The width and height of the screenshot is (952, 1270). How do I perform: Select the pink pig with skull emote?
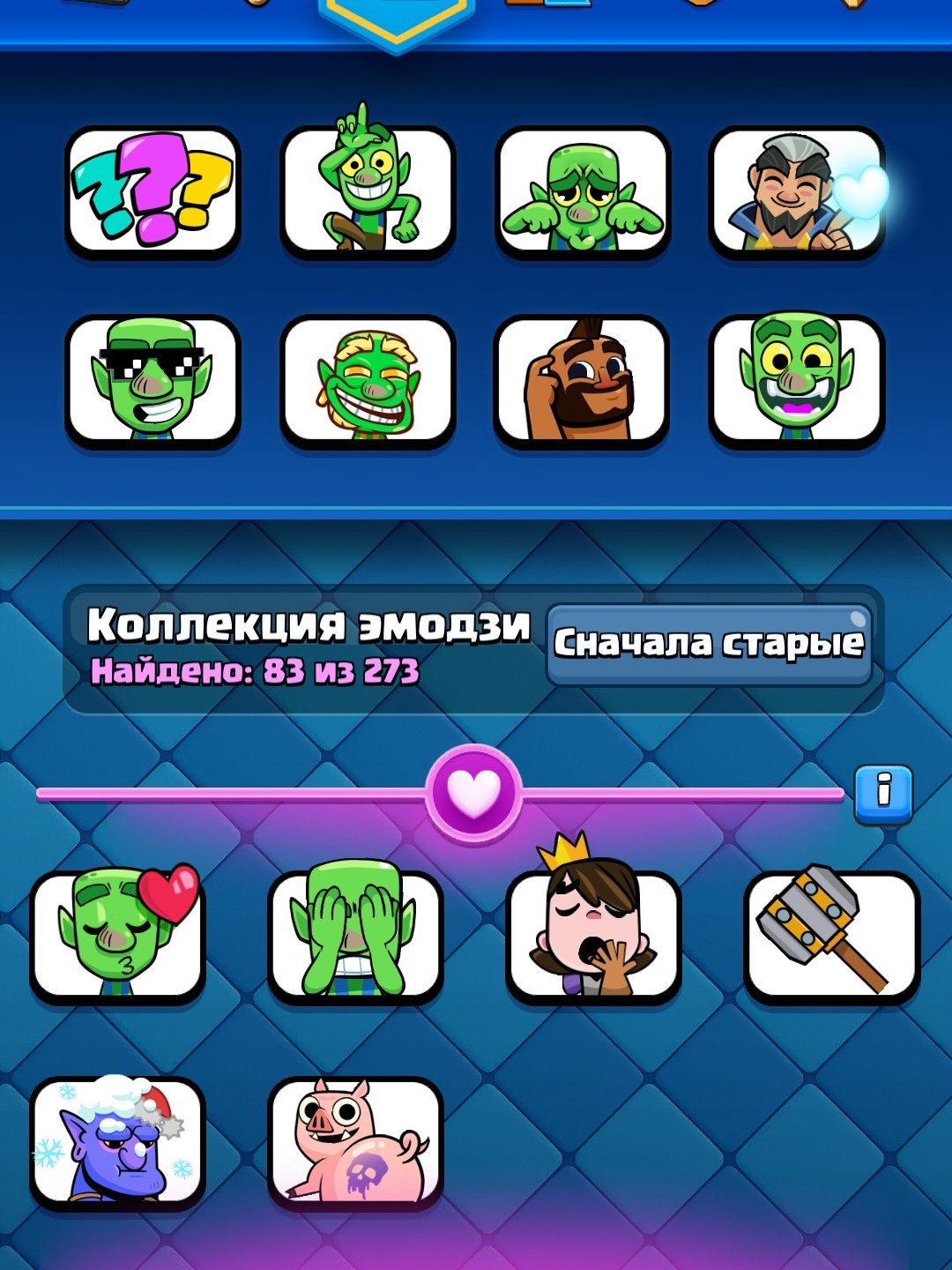355,1143
